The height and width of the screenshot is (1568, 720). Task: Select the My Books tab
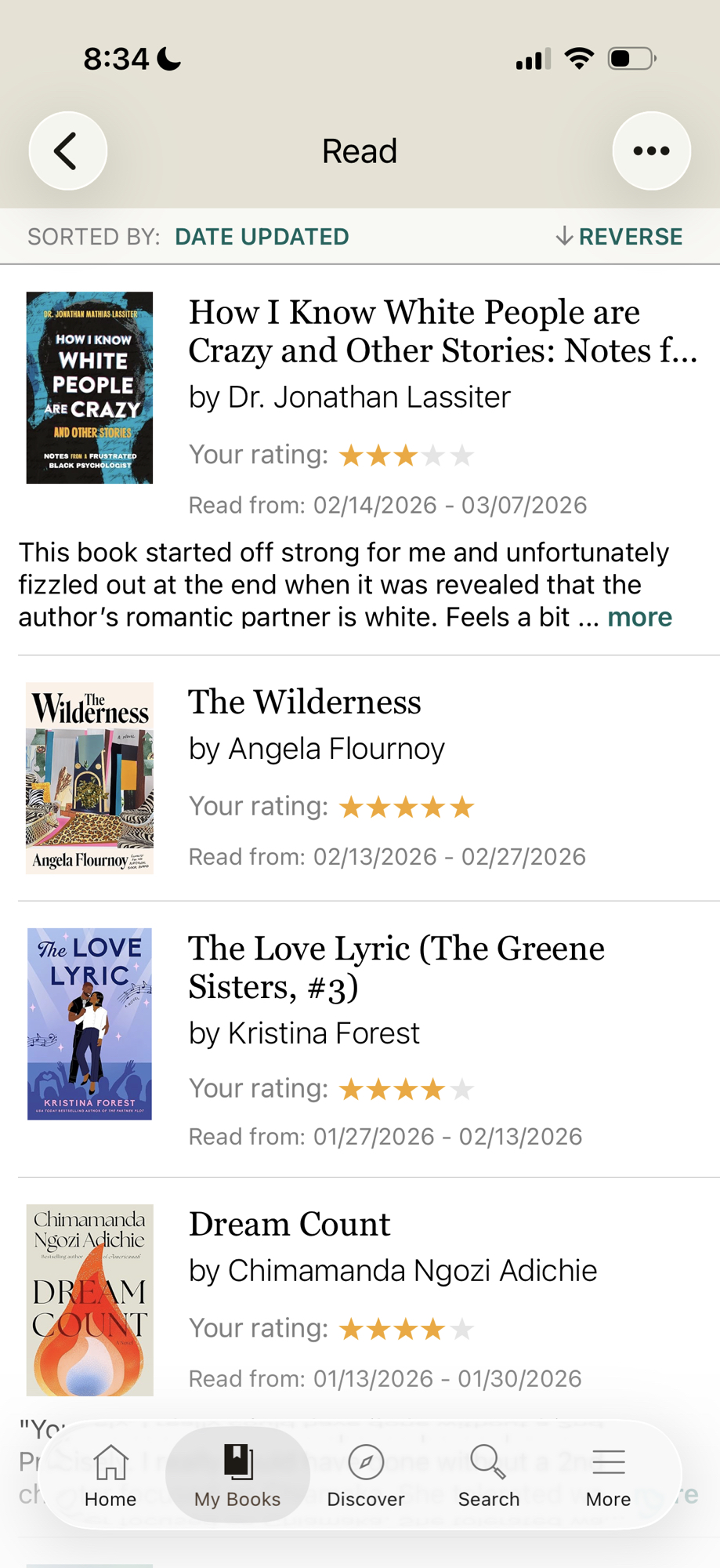point(237,1475)
